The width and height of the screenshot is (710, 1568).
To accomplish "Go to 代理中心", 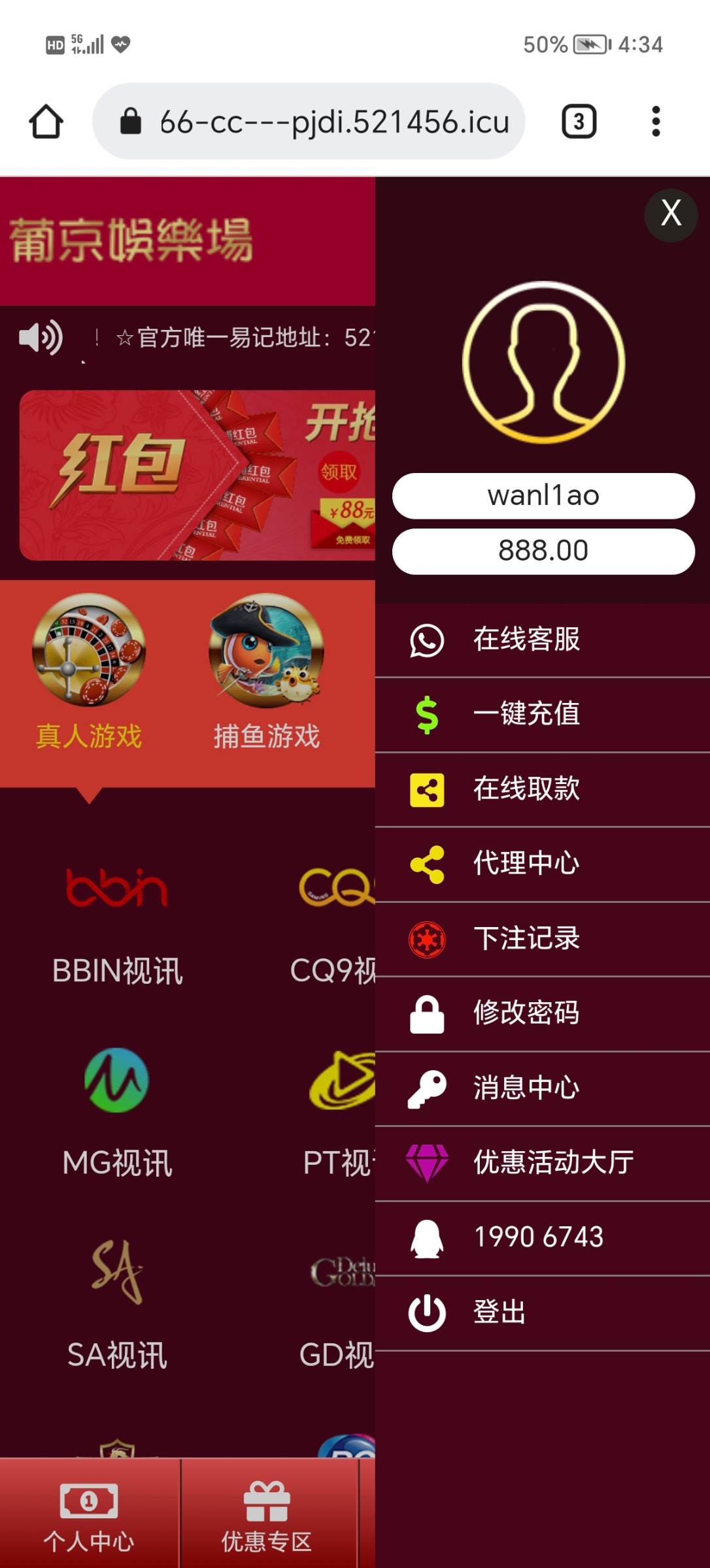I will (x=526, y=863).
